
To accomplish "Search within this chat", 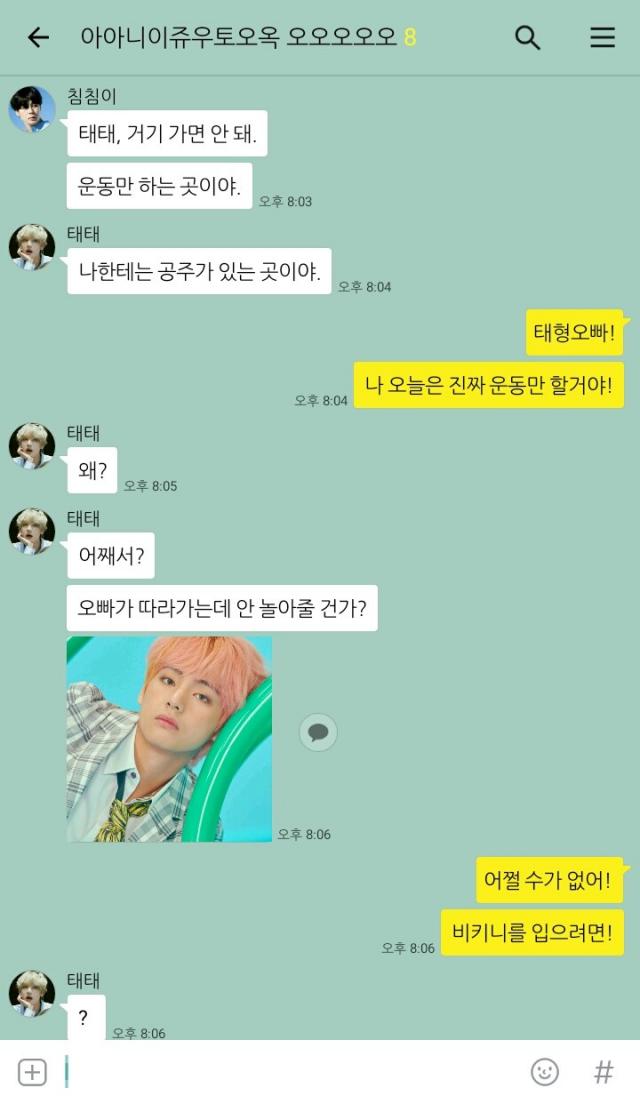I will point(527,38).
